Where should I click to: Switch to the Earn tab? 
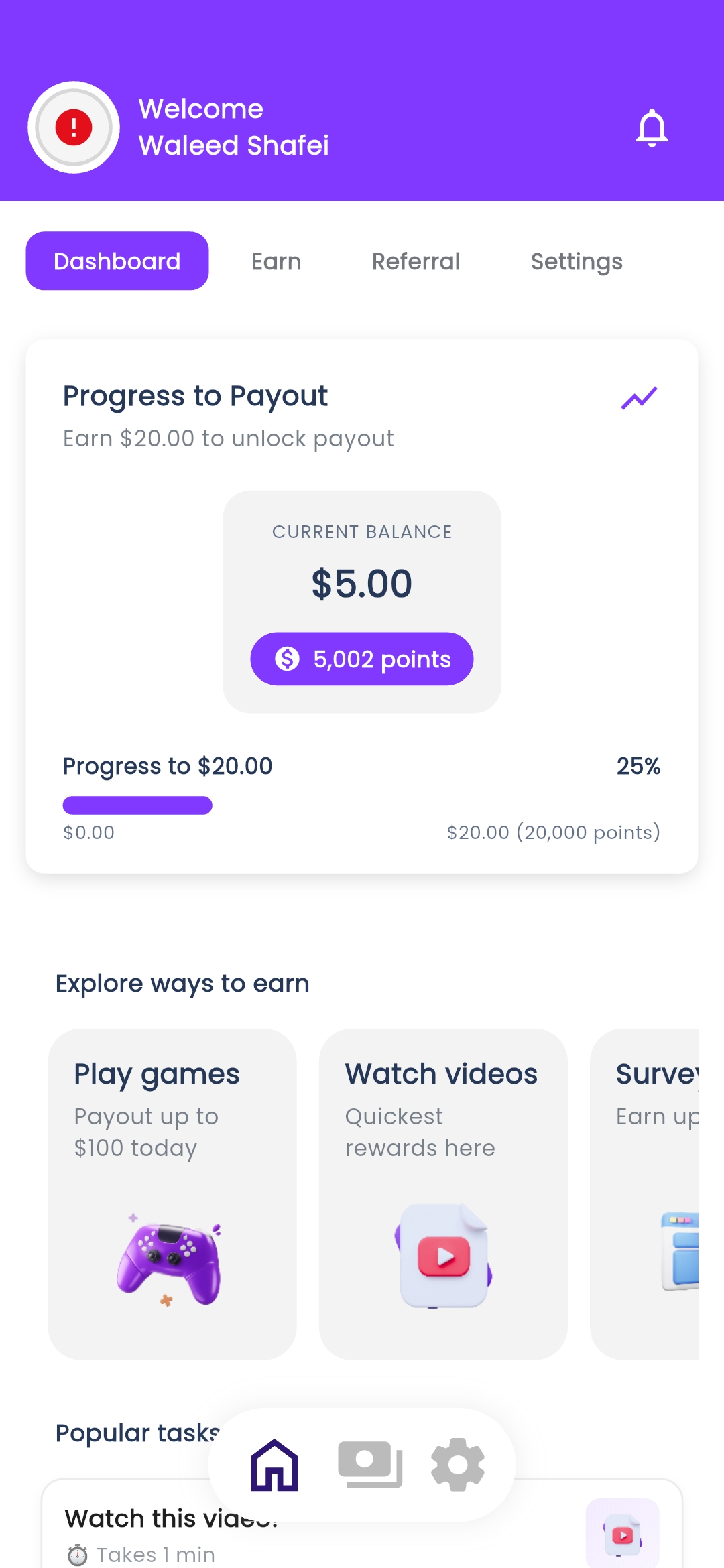click(x=276, y=261)
